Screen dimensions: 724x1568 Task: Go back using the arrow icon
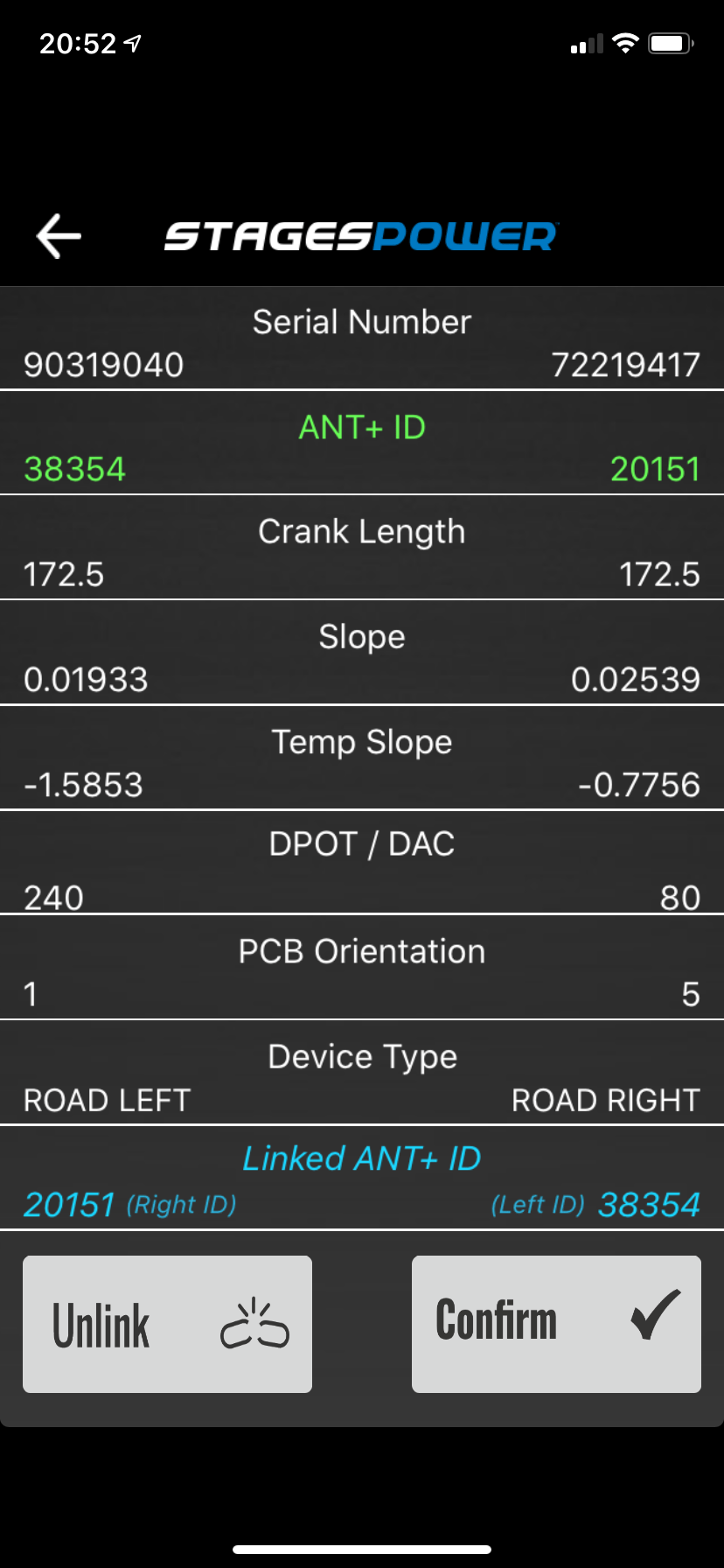coord(59,236)
